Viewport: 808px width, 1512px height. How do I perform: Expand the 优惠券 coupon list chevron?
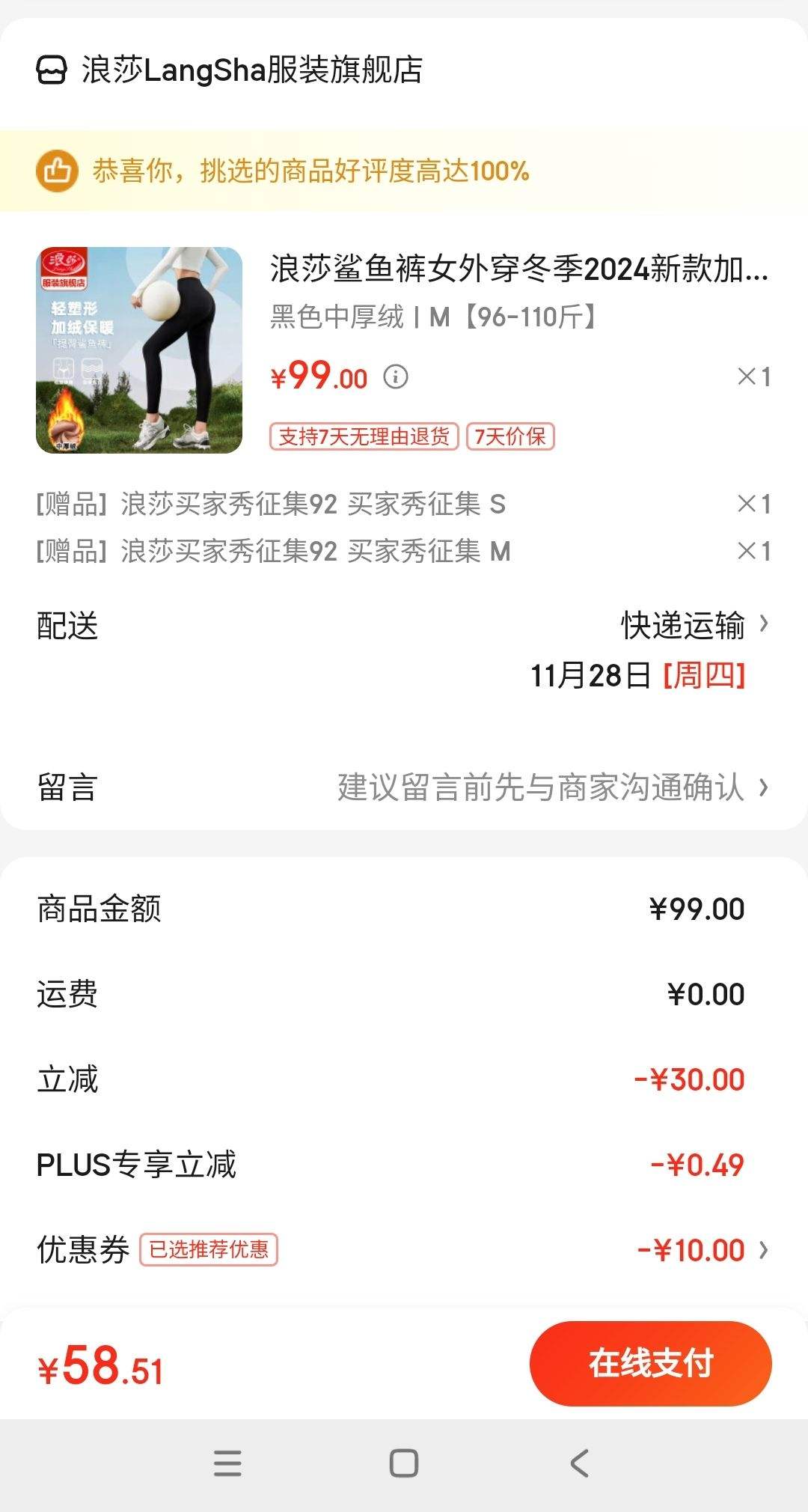(765, 1250)
